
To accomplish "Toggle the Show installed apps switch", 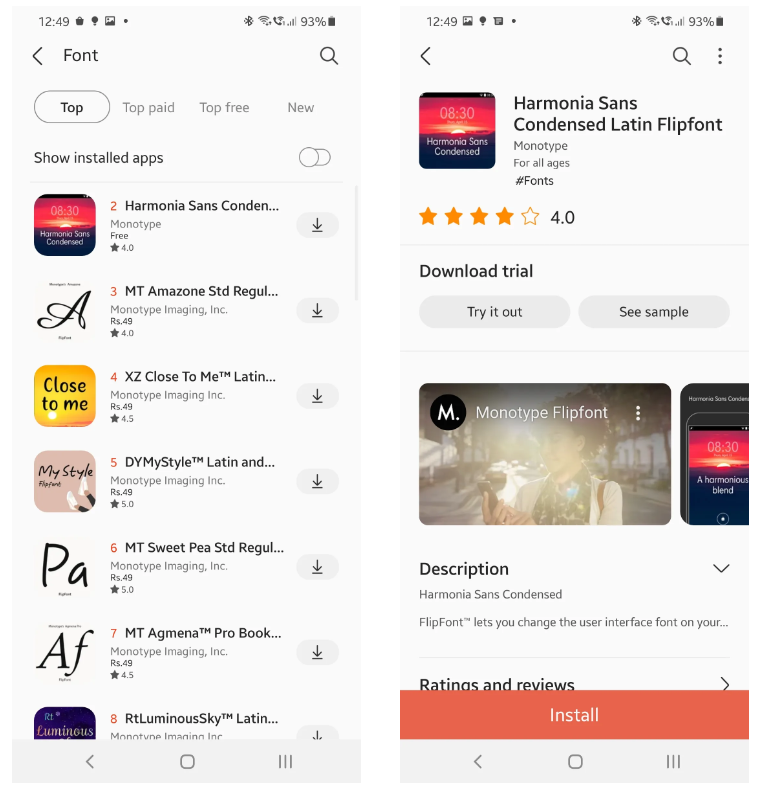I will (x=315, y=158).
